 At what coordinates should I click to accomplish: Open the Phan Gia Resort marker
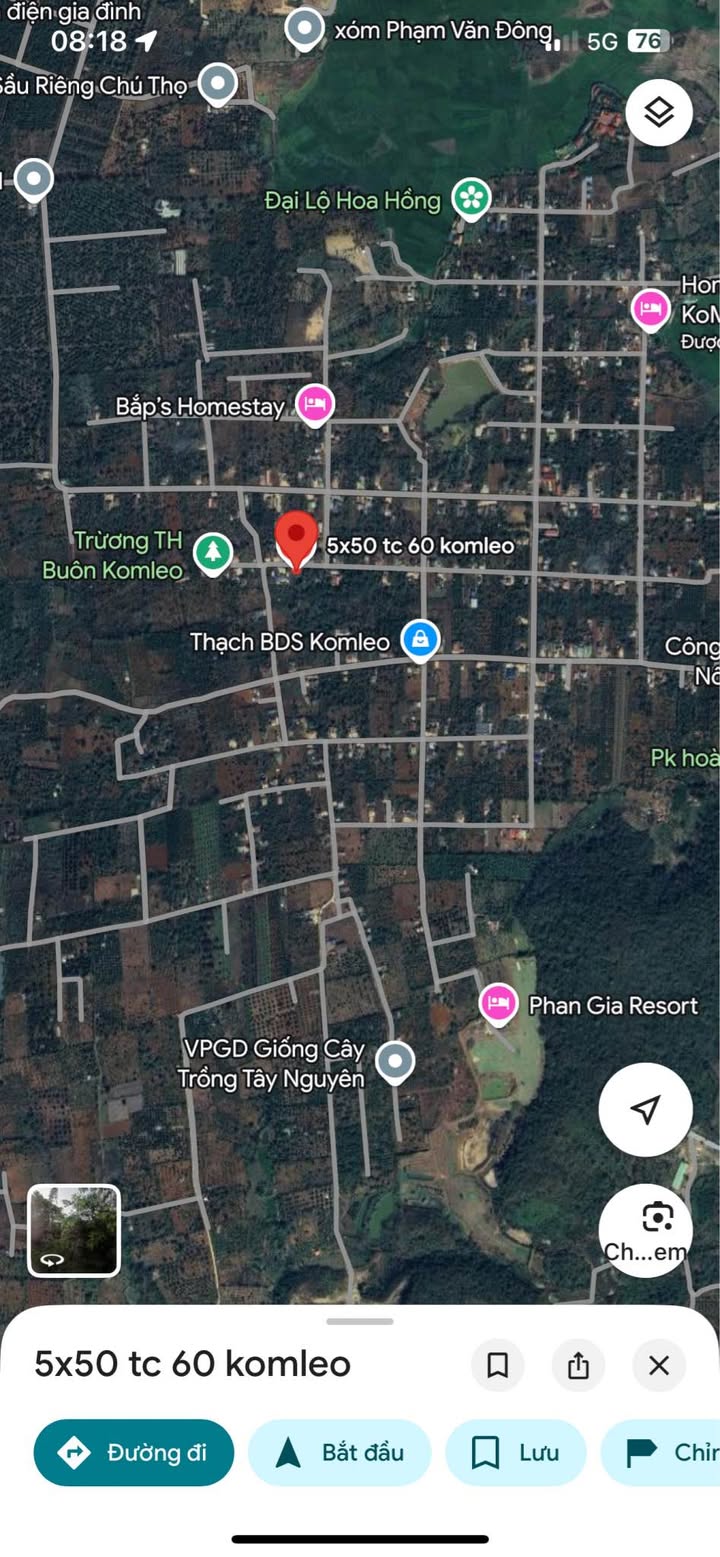tap(498, 1004)
